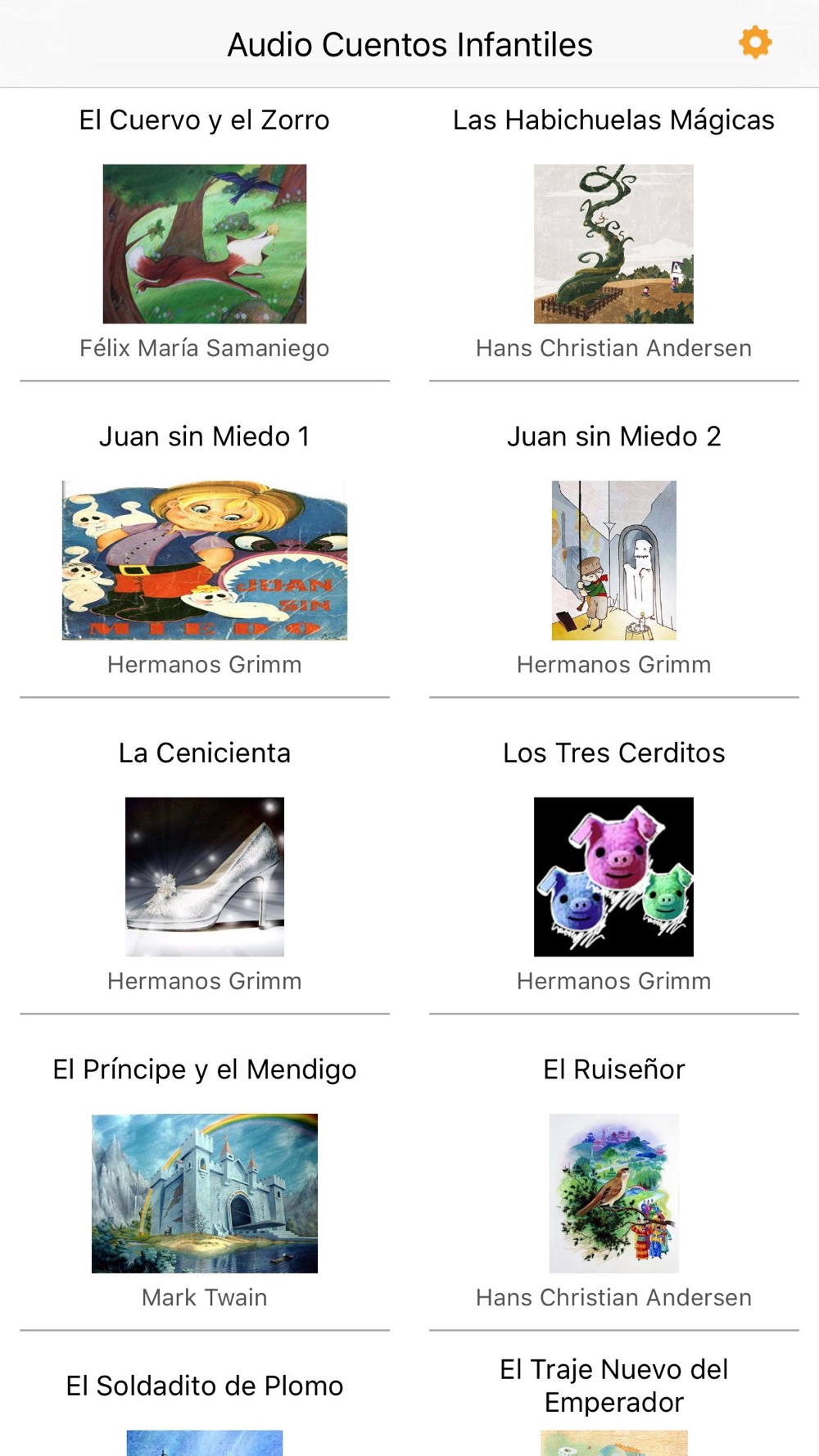Screen dimensions: 819x1456
Task: Select Los Tres Cerditos
Action: point(613,876)
